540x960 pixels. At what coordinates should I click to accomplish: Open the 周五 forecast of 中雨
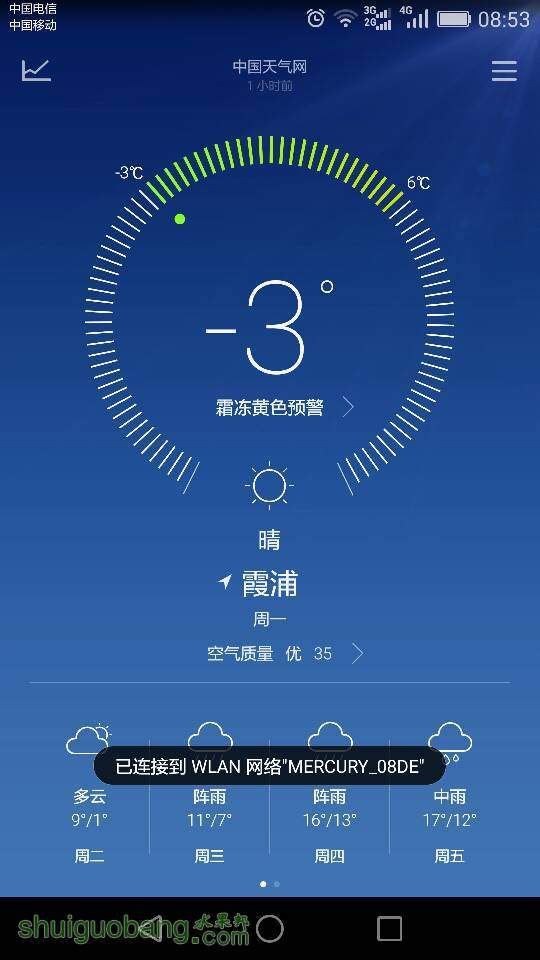pos(450,793)
